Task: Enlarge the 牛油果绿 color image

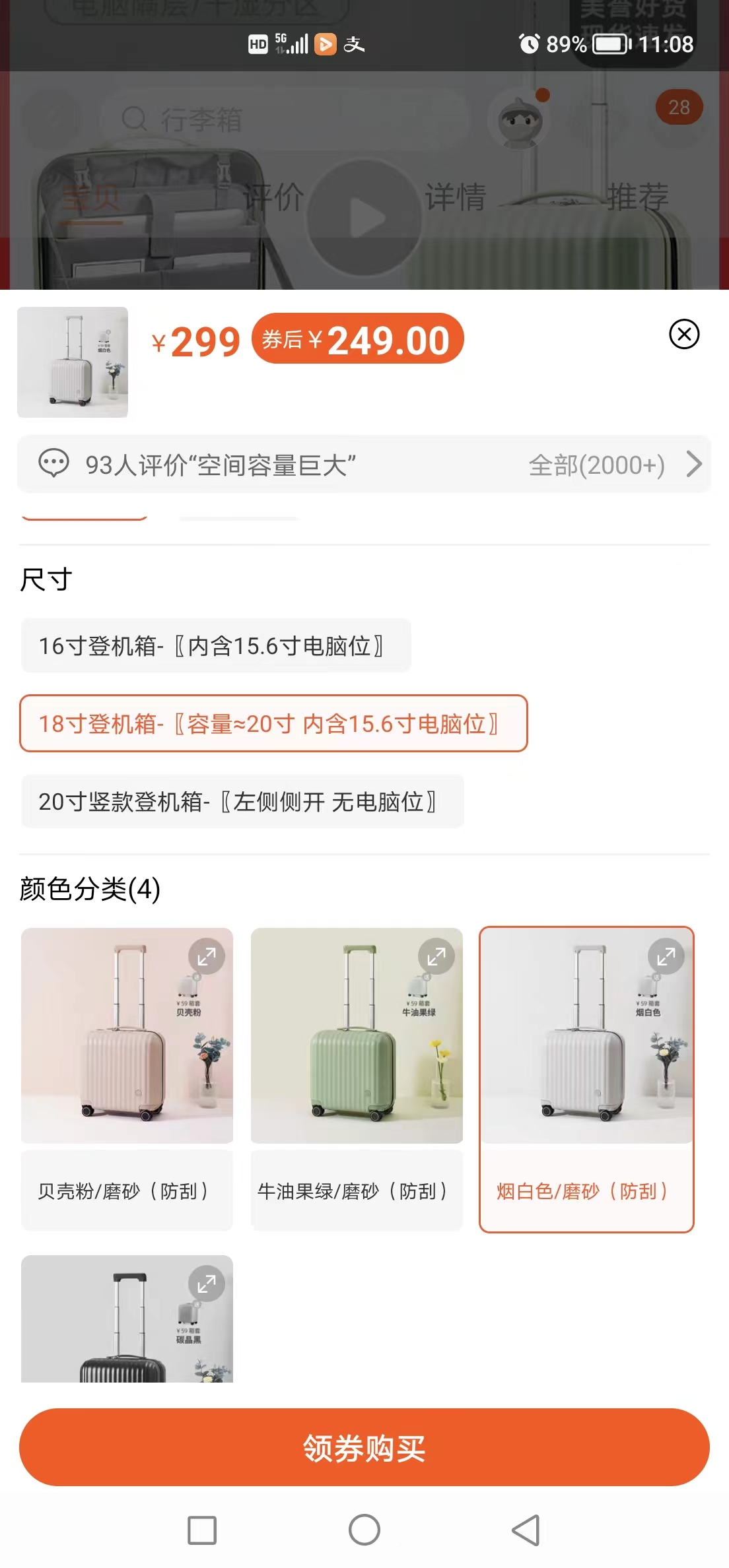Action: click(x=436, y=956)
